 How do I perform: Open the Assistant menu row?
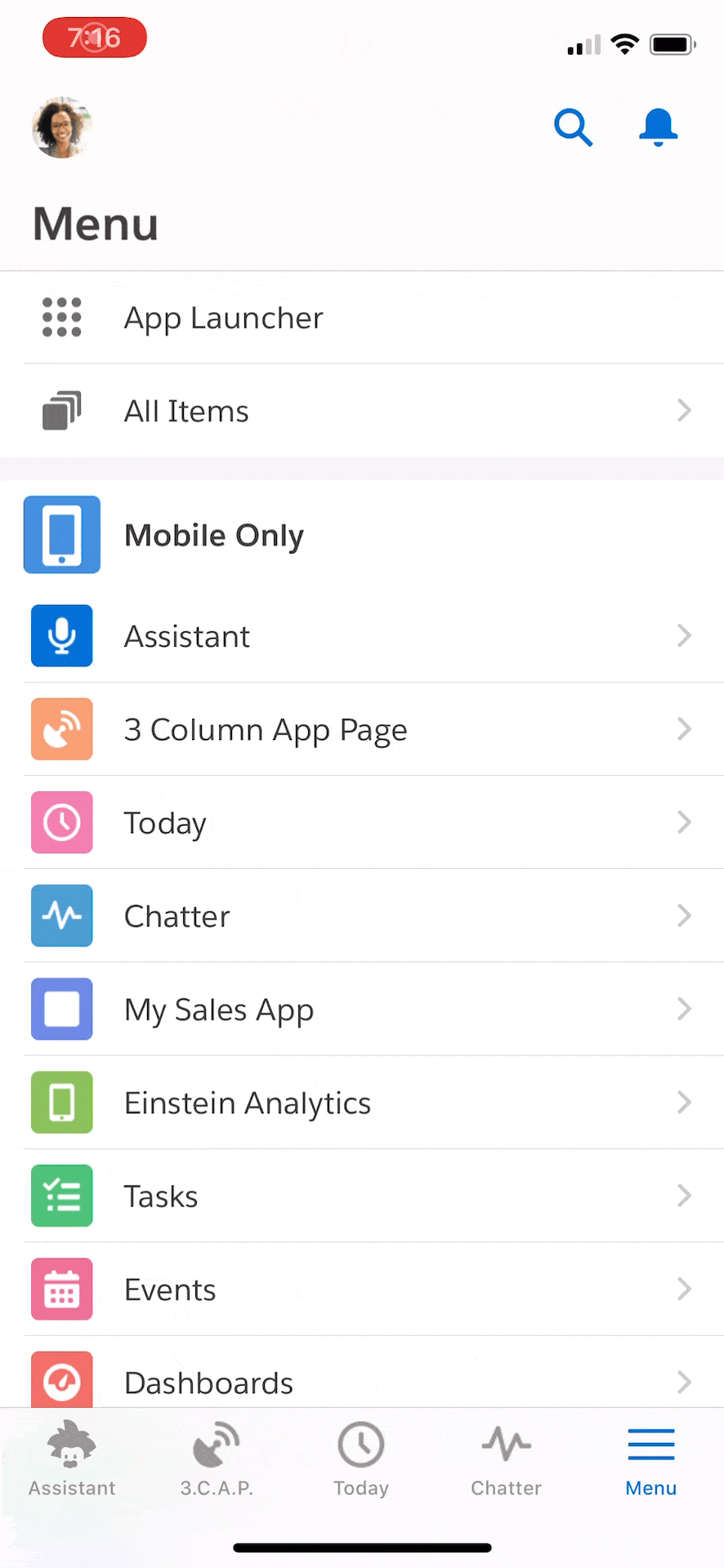pyautogui.click(x=187, y=636)
